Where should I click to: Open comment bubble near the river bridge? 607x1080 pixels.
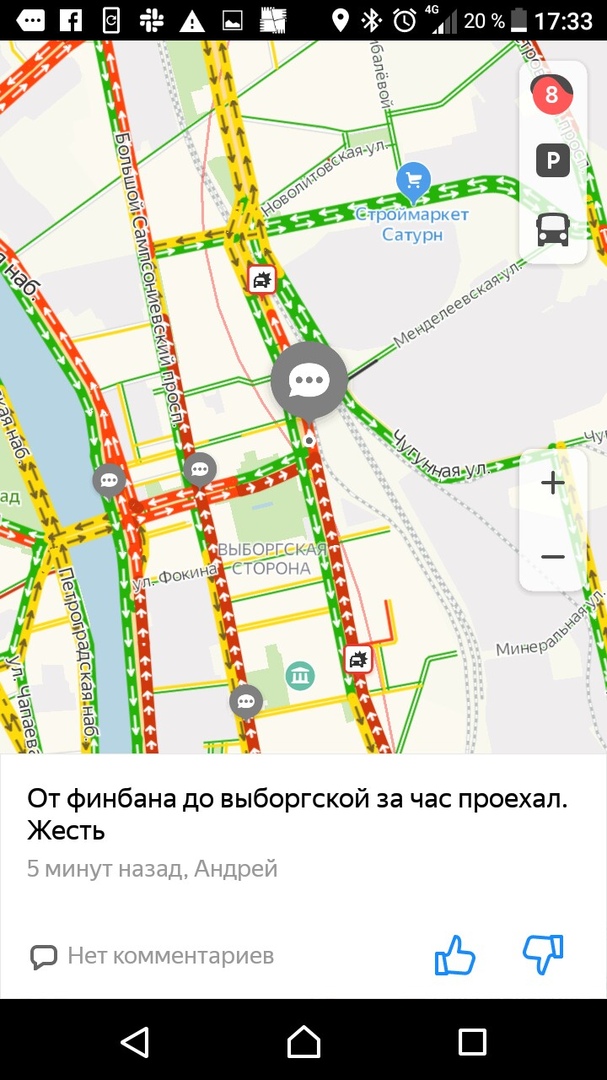pyautogui.click(x=110, y=481)
